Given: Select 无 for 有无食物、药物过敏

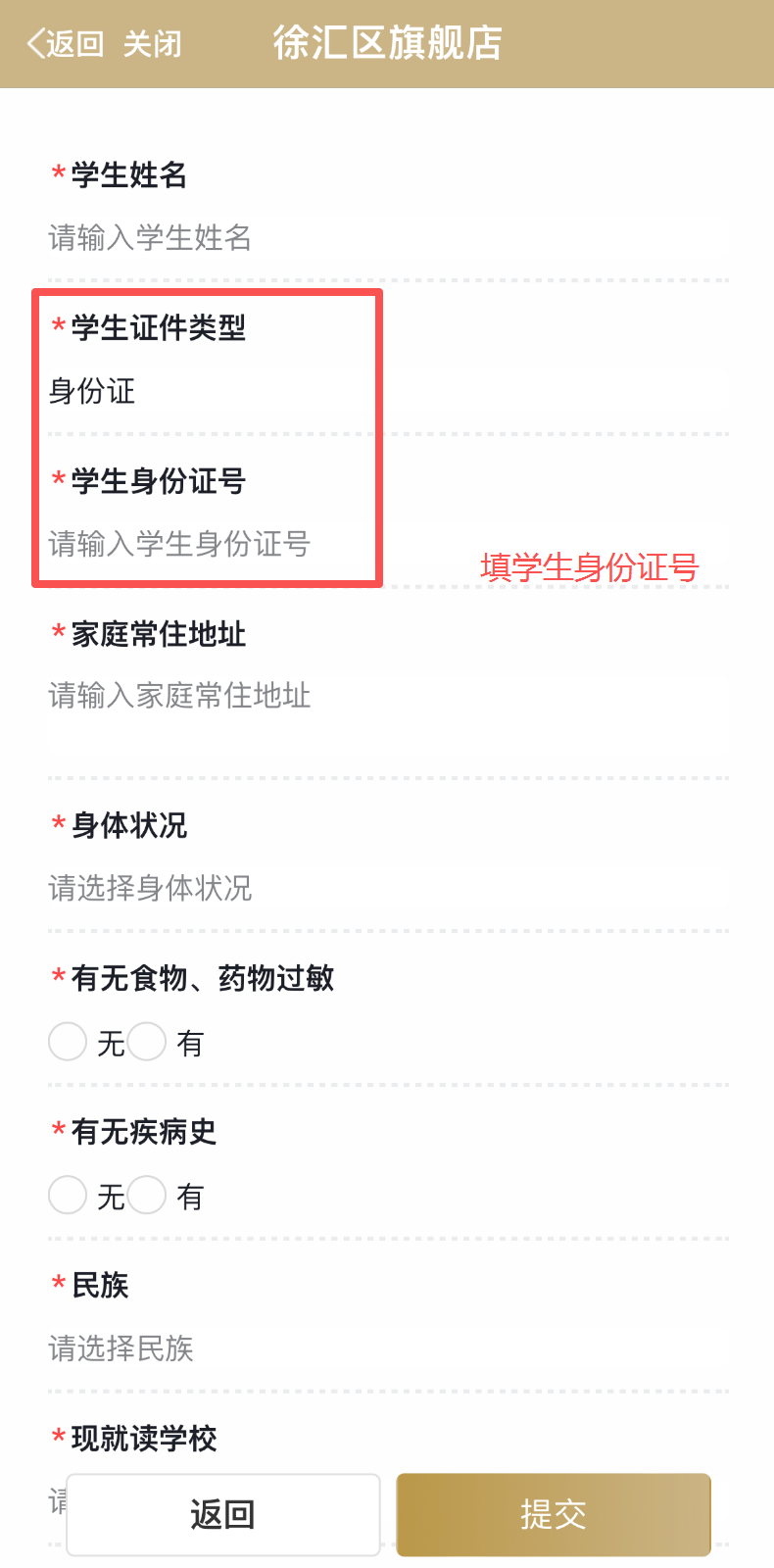Looking at the screenshot, I should pos(69,1042).
